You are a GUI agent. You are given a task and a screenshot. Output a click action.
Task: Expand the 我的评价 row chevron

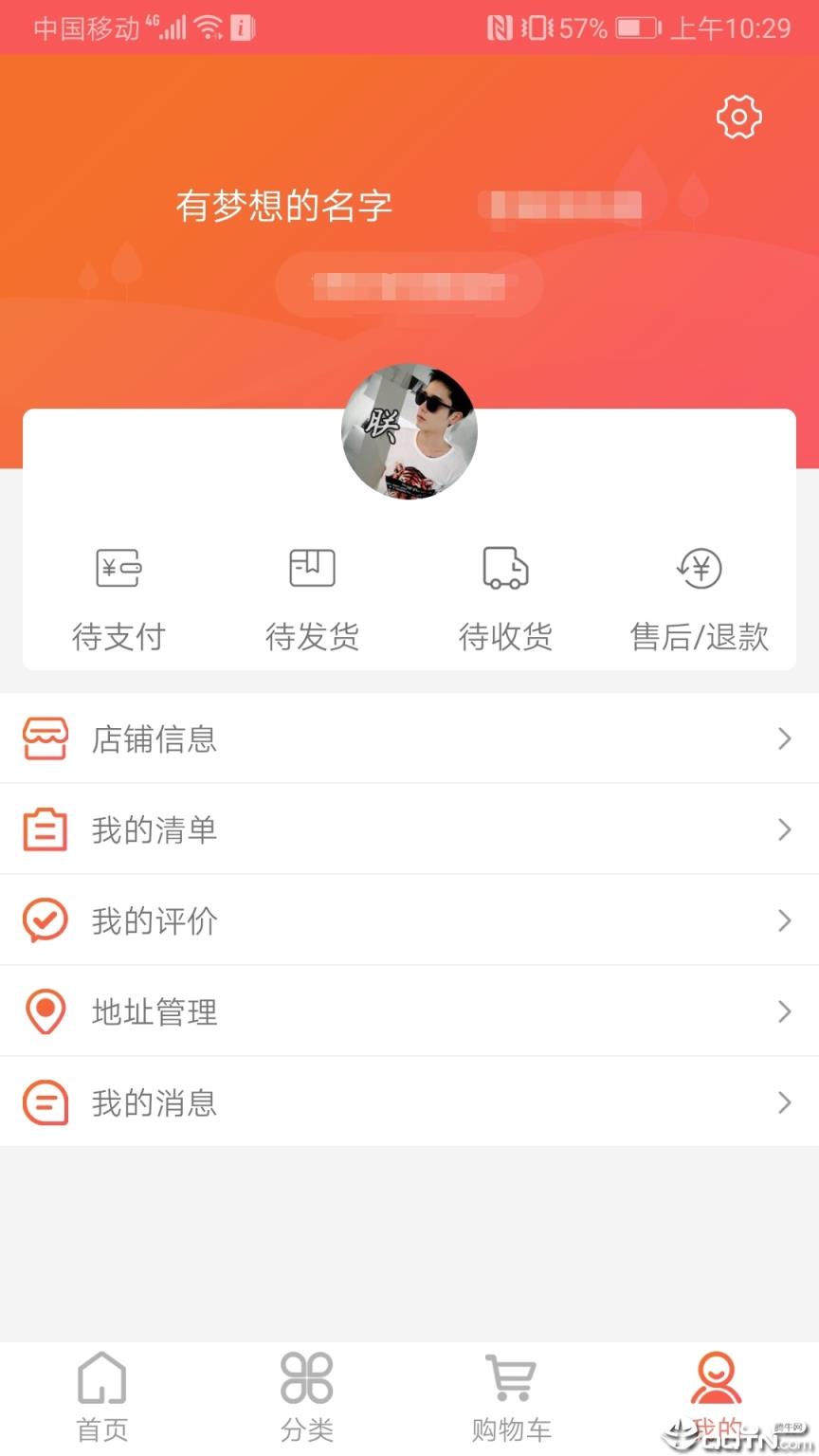[x=784, y=920]
